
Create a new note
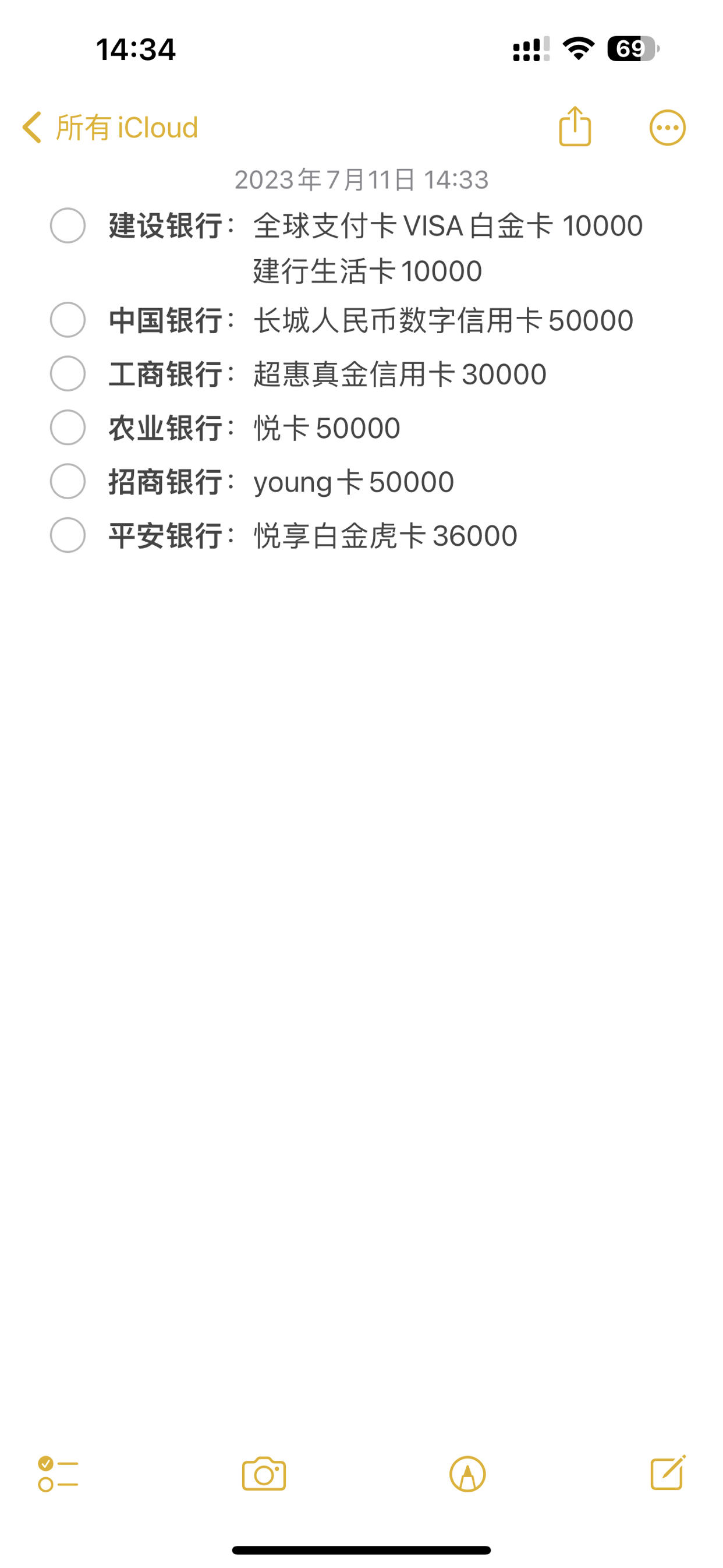[x=668, y=1473]
